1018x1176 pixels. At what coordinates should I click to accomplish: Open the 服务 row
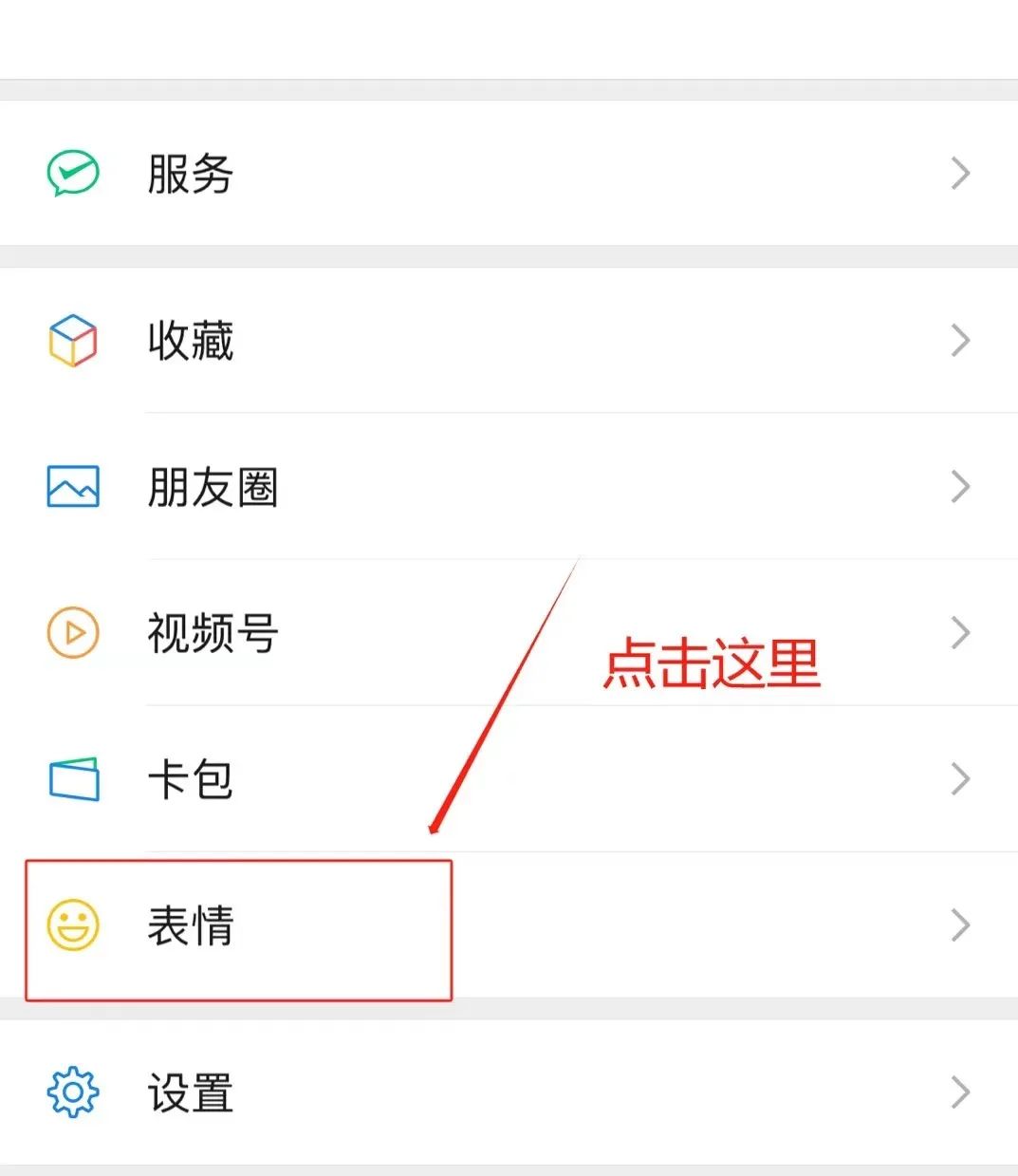[190, 174]
